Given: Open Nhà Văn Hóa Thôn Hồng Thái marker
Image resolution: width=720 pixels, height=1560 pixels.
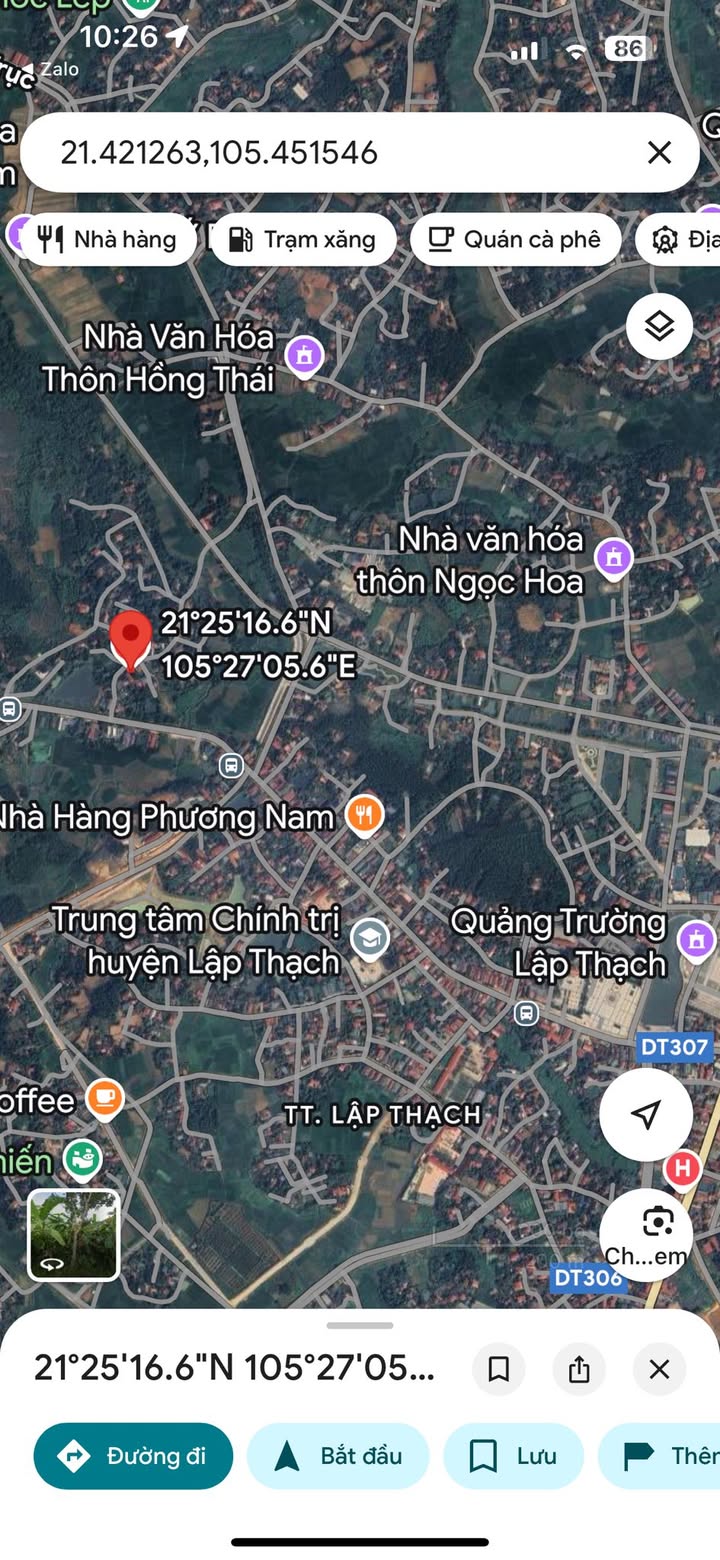Looking at the screenshot, I should [304, 355].
